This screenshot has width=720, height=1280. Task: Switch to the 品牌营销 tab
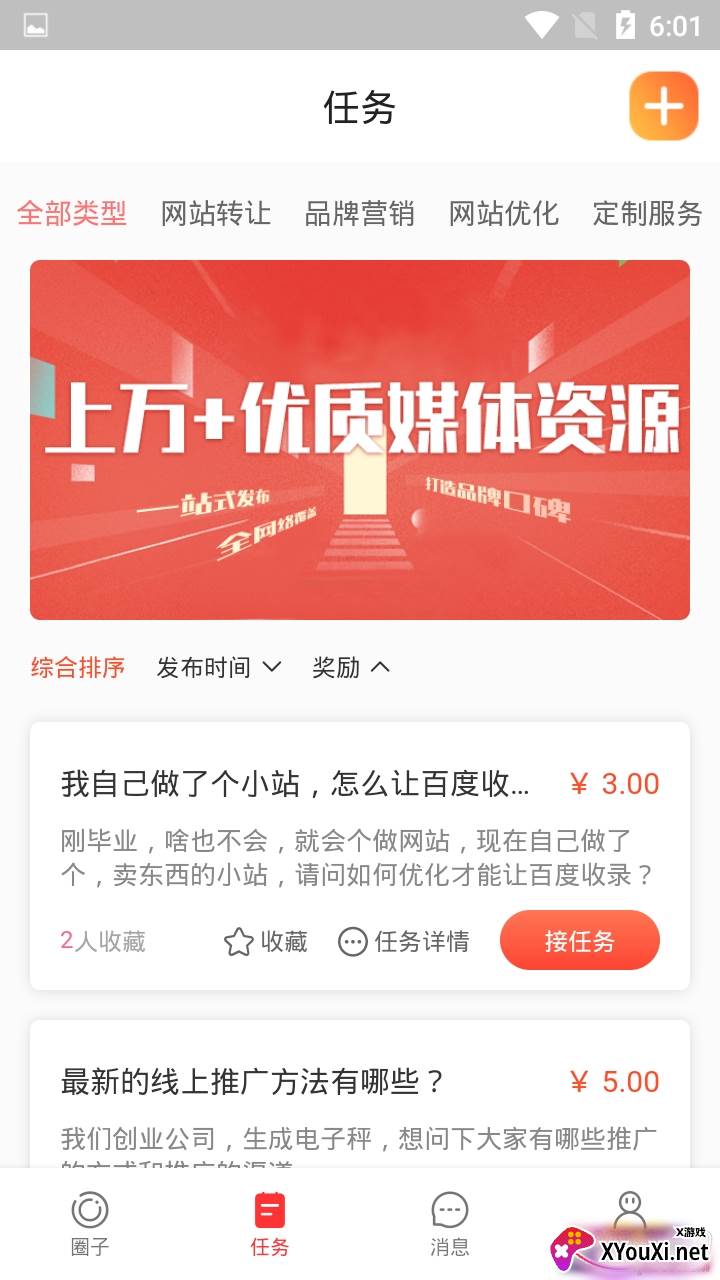pos(360,213)
